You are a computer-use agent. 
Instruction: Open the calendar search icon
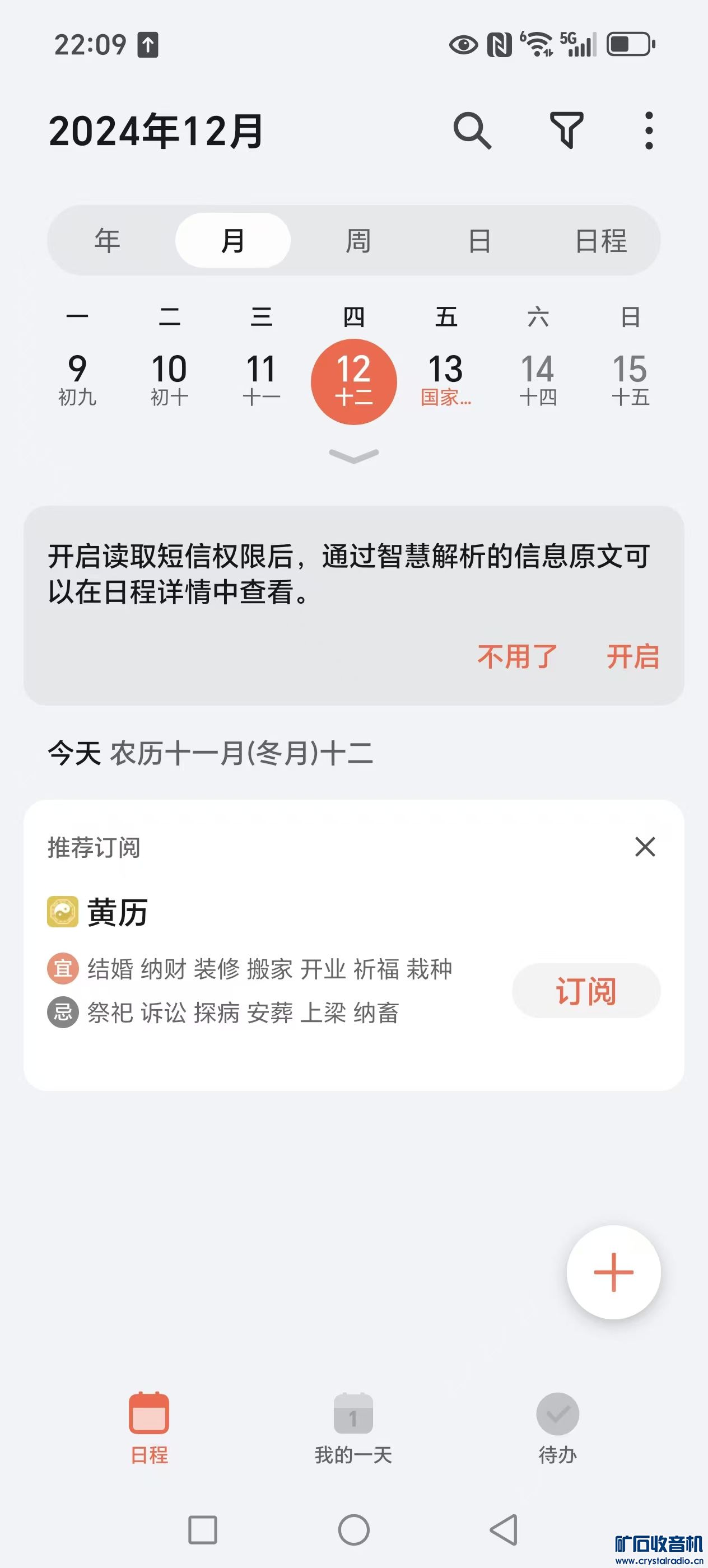472,130
